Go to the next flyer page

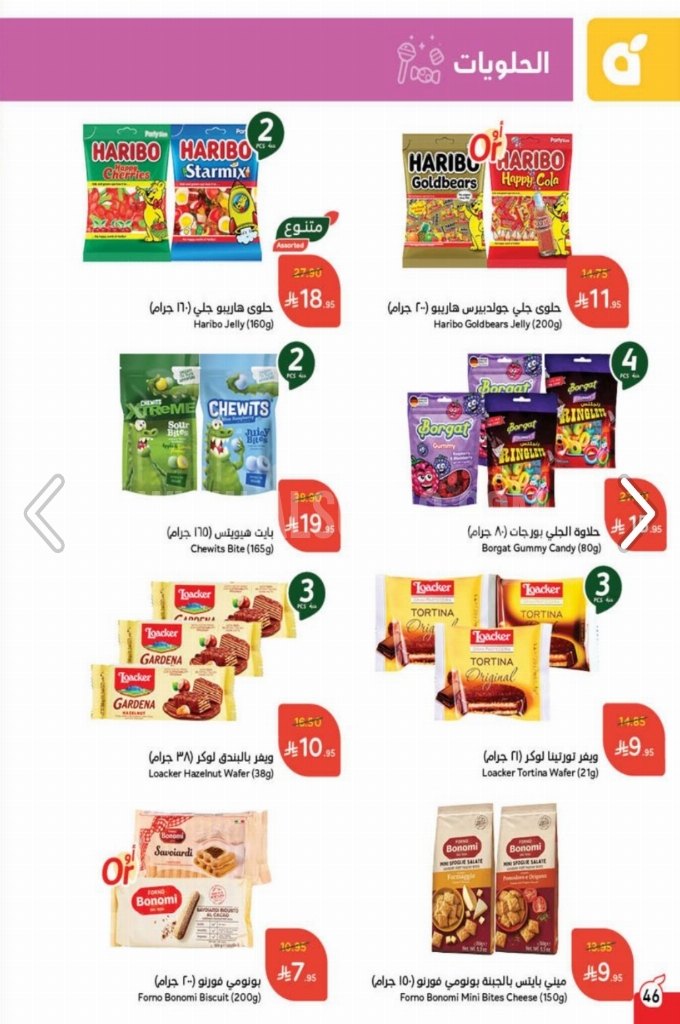[636, 513]
